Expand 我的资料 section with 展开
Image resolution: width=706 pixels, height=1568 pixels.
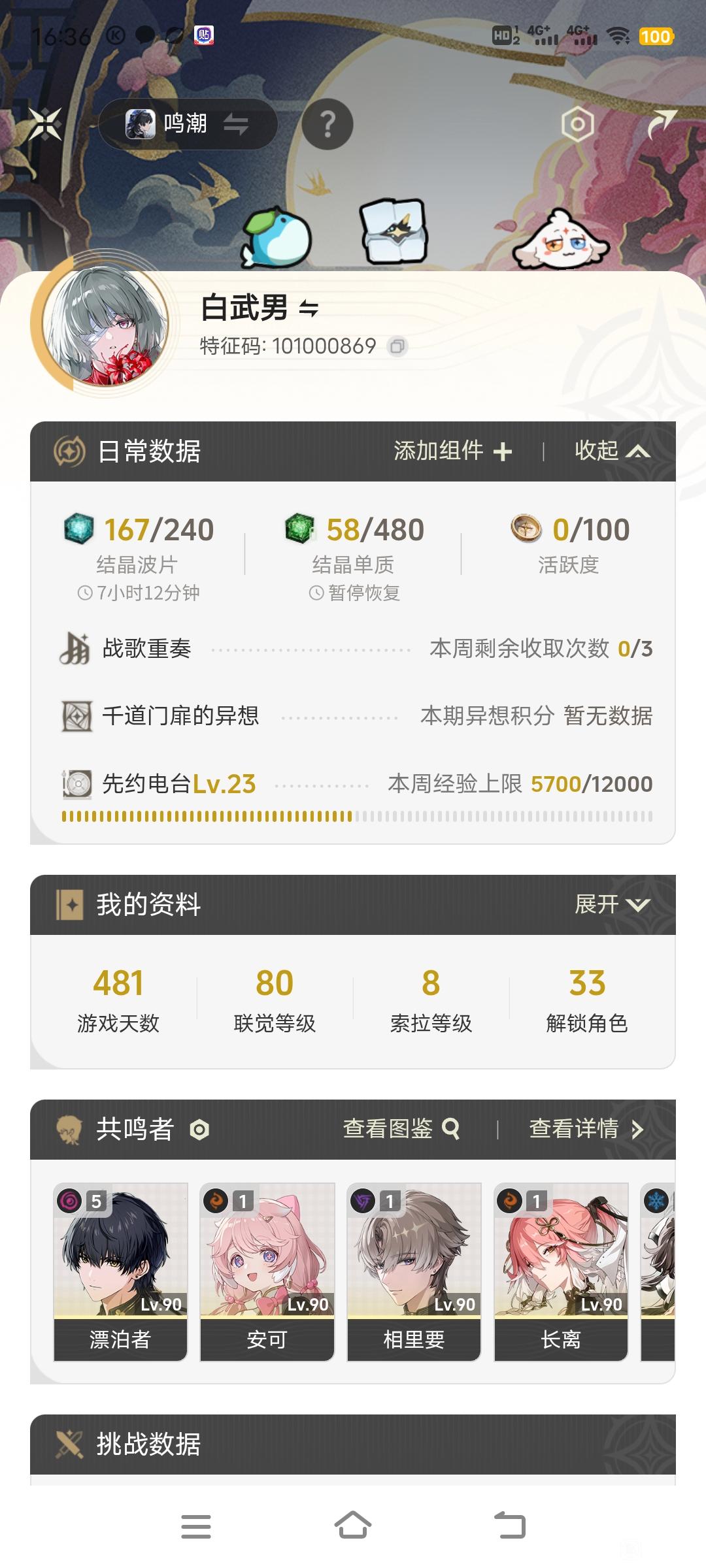click(611, 905)
